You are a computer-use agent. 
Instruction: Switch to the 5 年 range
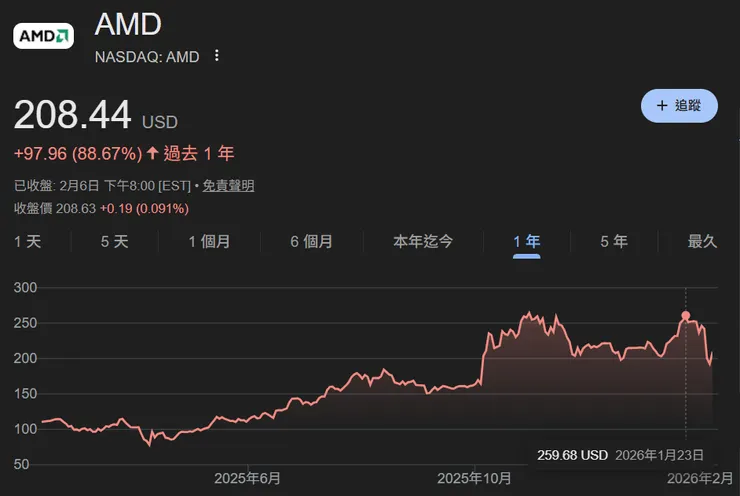tap(614, 242)
